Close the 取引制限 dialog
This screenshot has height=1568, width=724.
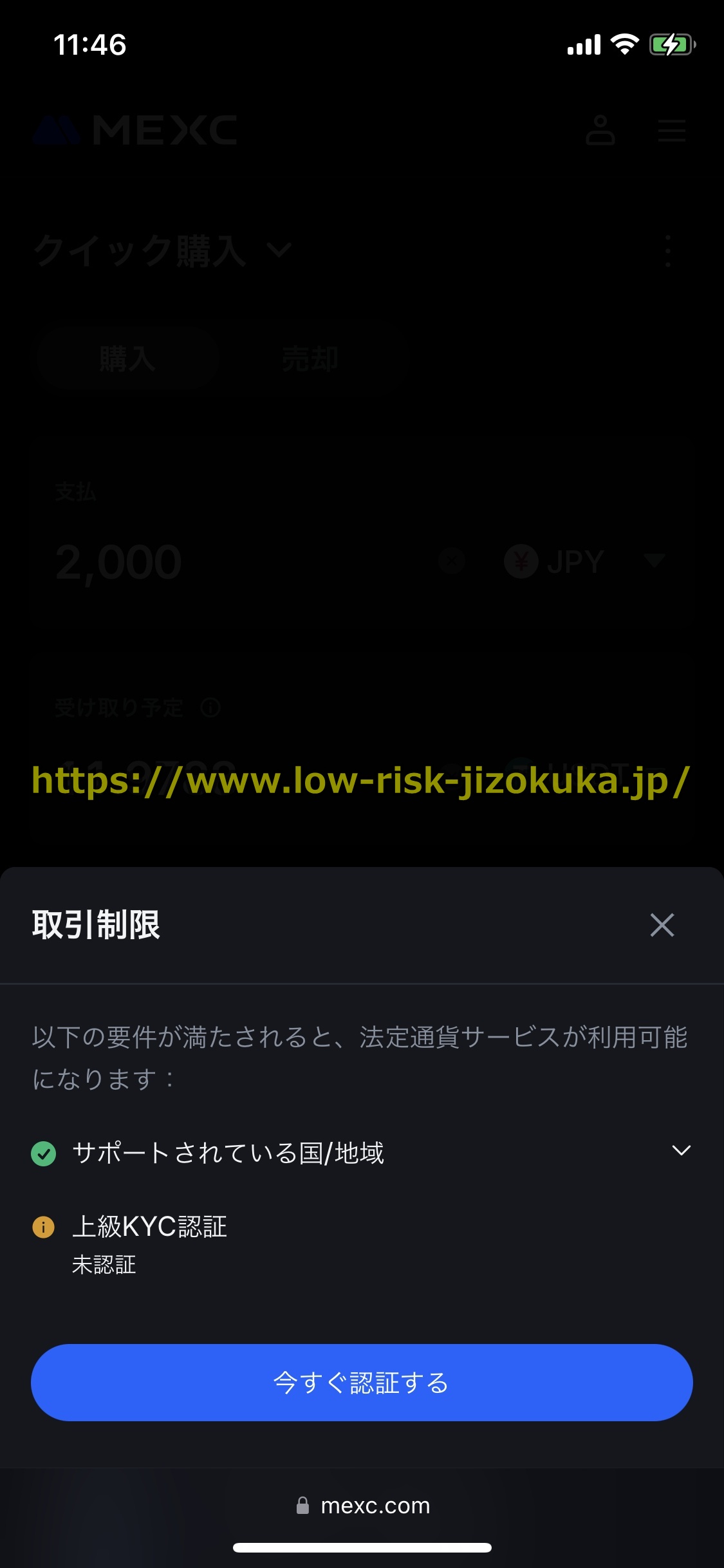pyautogui.click(x=662, y=925)
